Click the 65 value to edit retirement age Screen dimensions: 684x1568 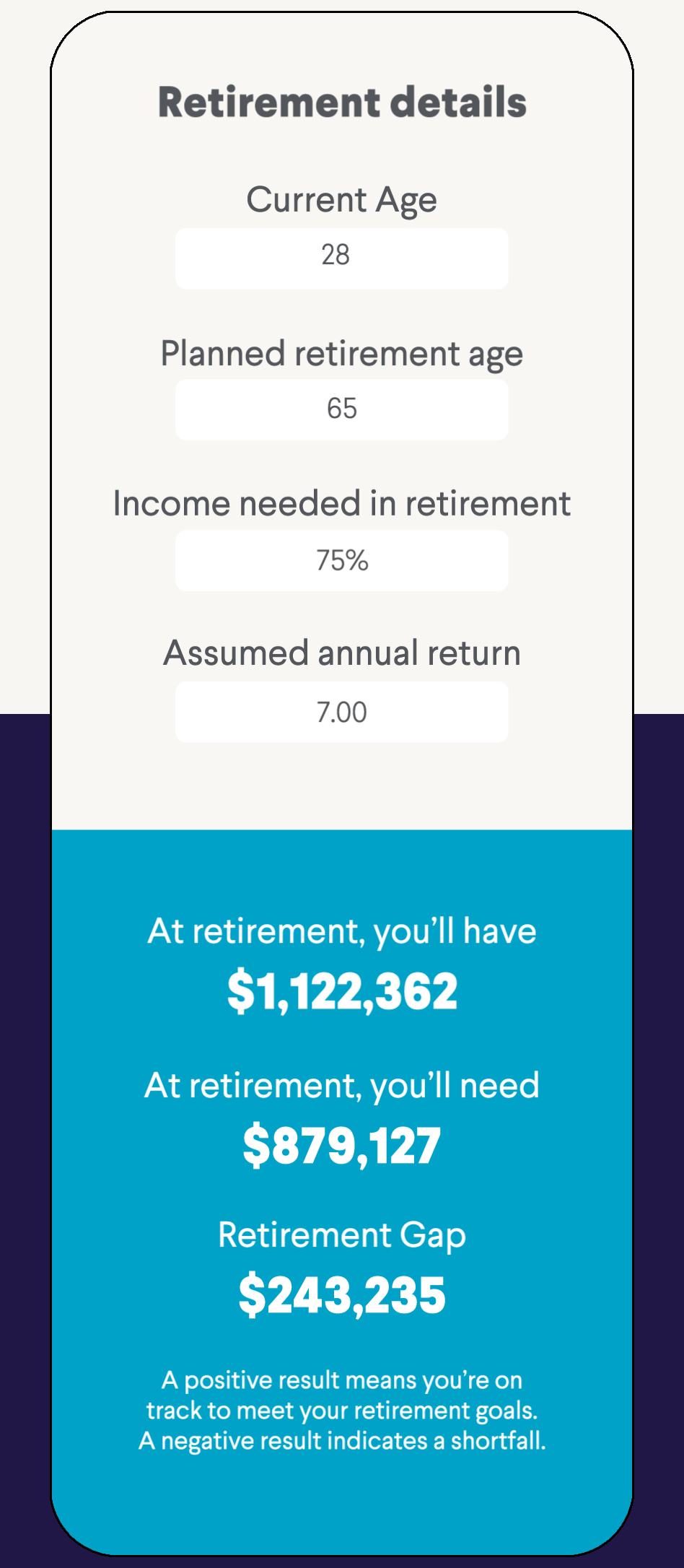tap(342, 409)
